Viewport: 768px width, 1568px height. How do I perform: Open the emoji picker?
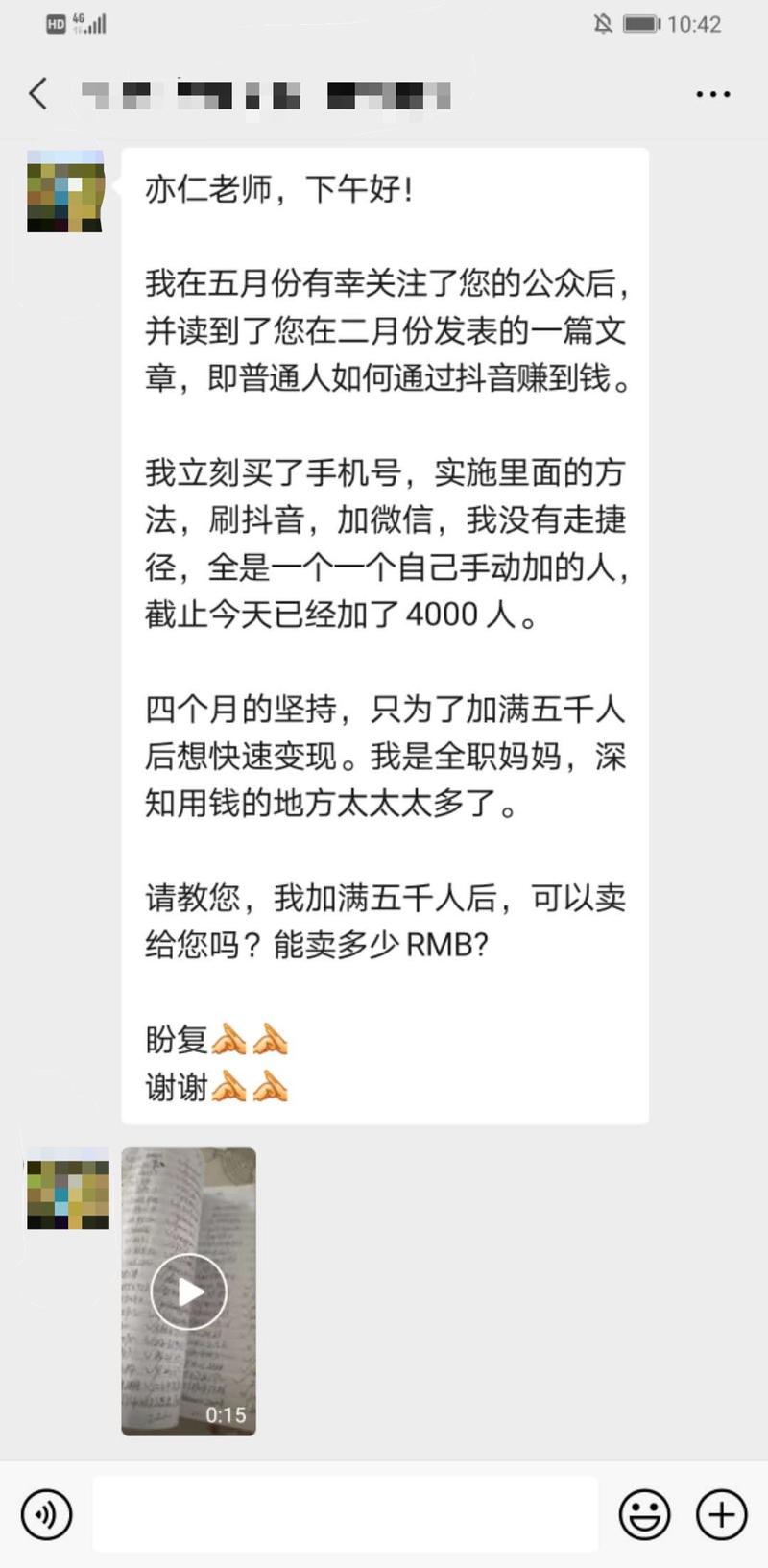pos(646,1514)
